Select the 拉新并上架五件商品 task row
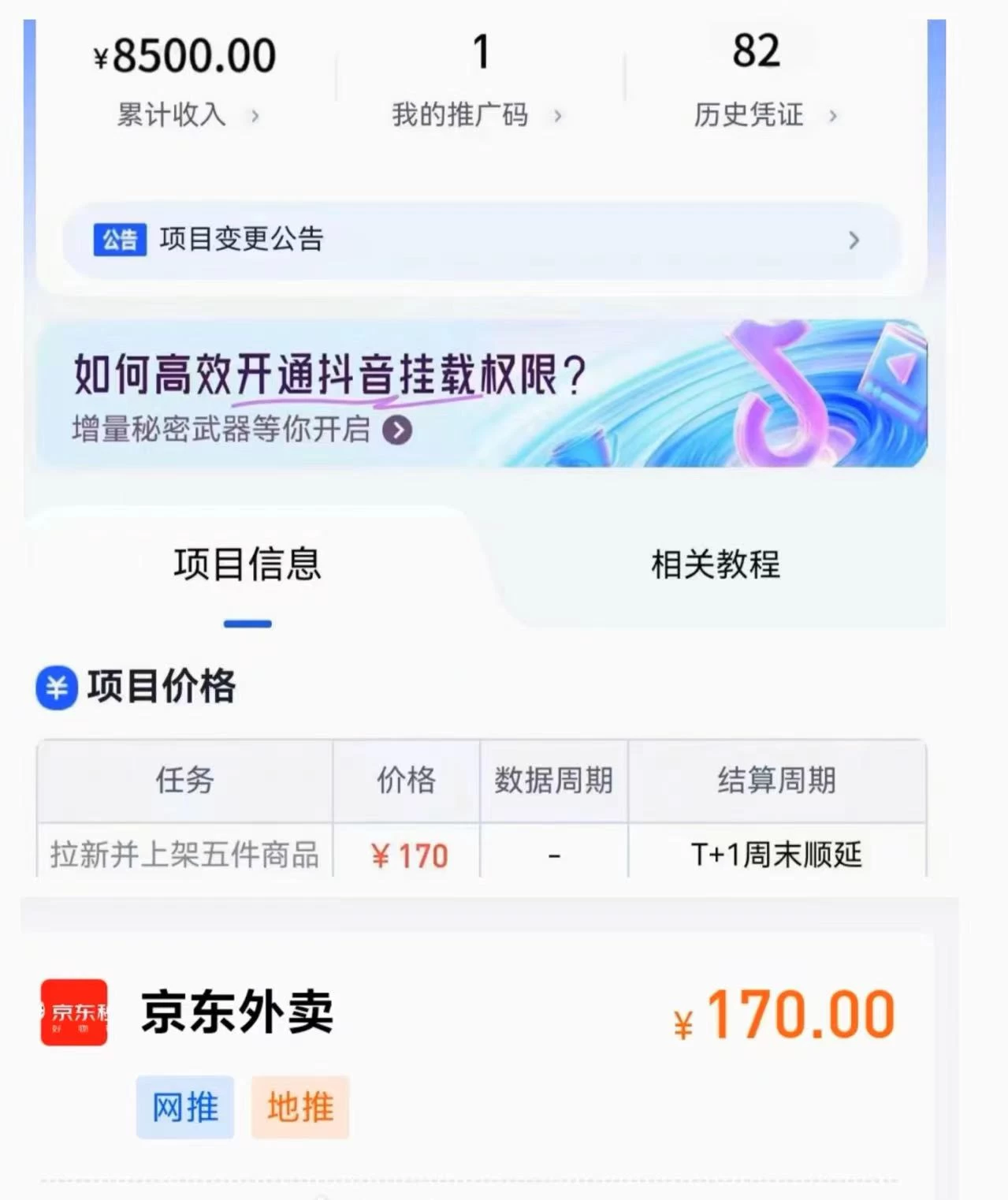The height and width of the screenshot is (1200, 1008). [x=184, y=855]
